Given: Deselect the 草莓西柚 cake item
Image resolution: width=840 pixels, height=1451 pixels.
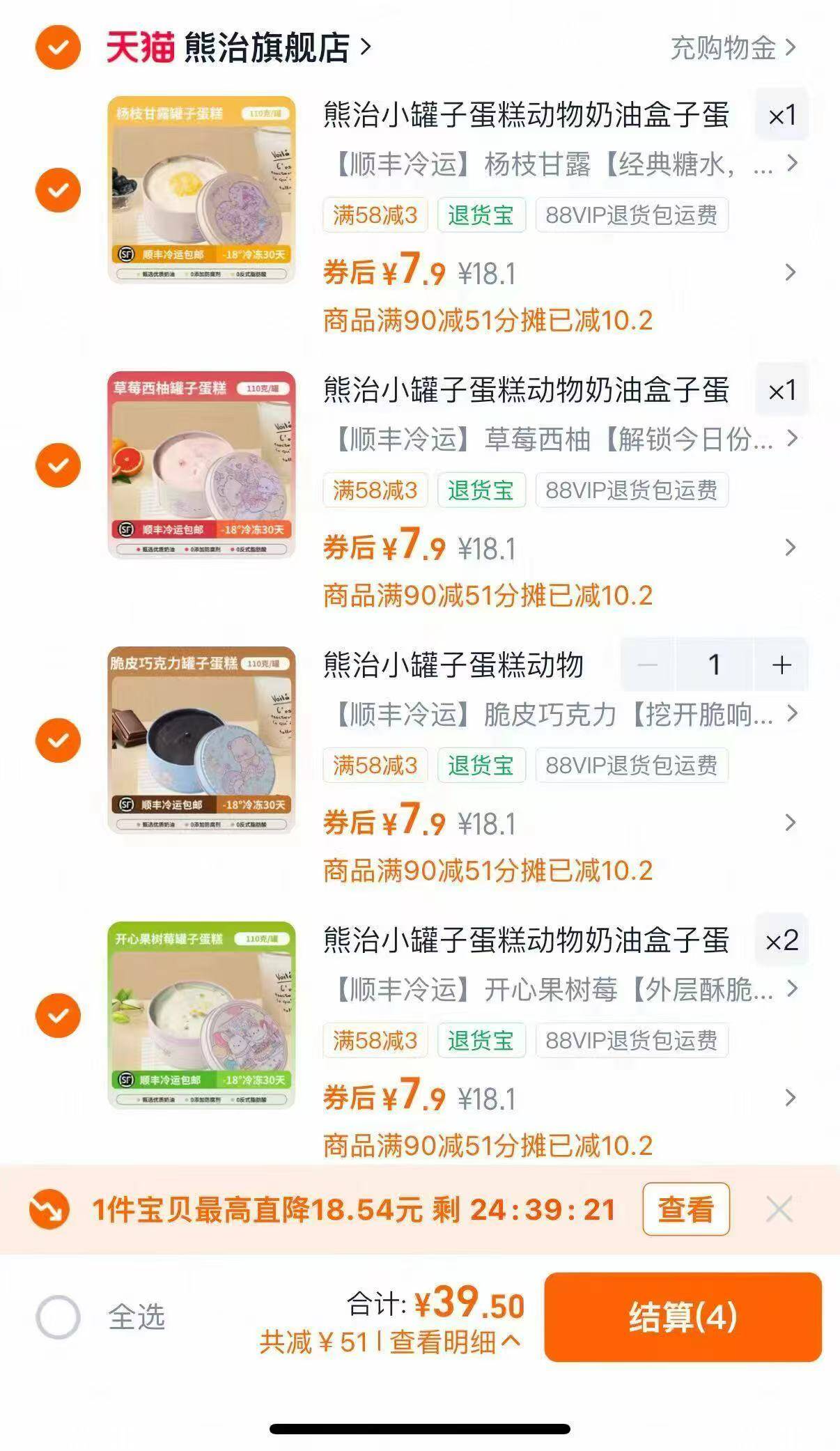Looking at the screenshot, I should coord(58,465).
